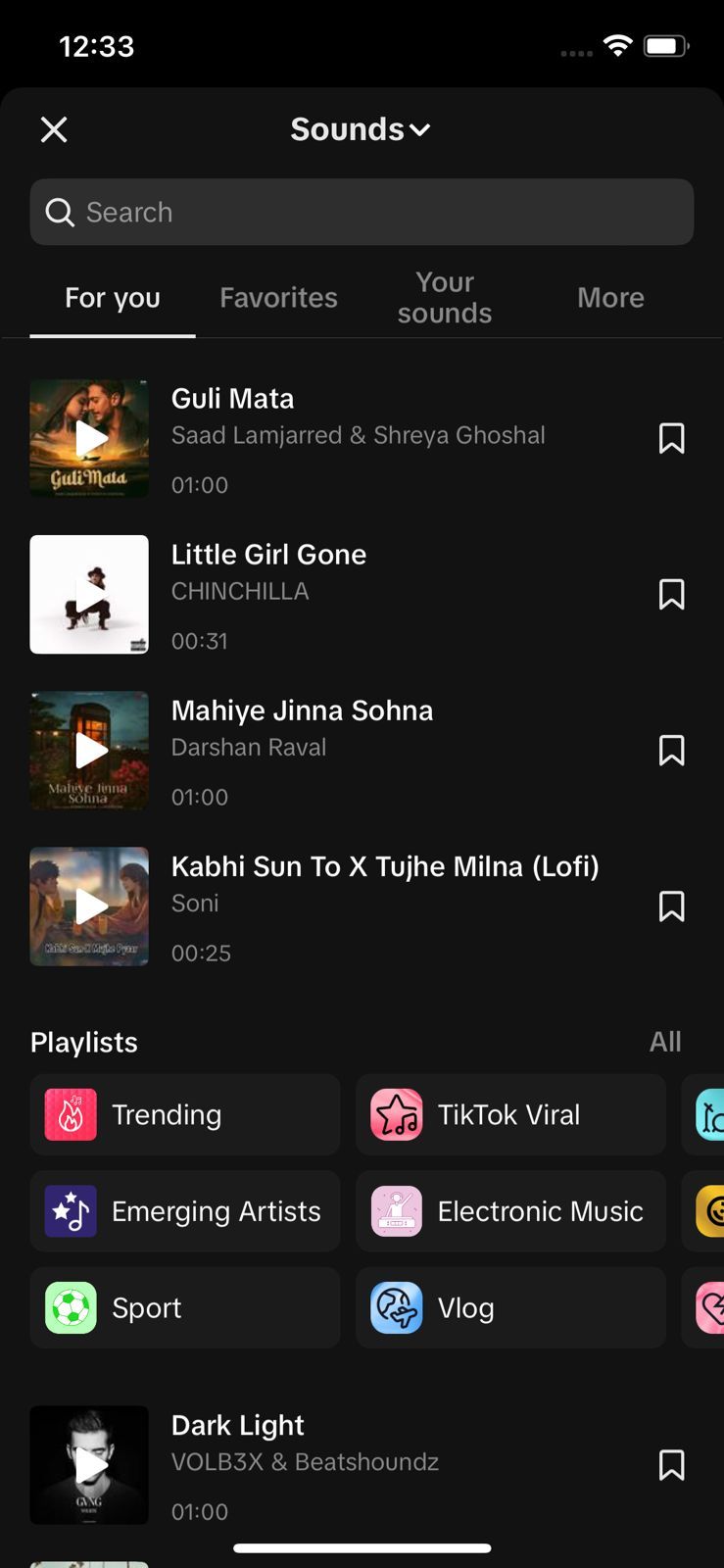Open the Trending playlist flame icon
Image resolution: width=724 pixels, height=1568 pixels.
pyautogui.click(x=70, y=1114)
